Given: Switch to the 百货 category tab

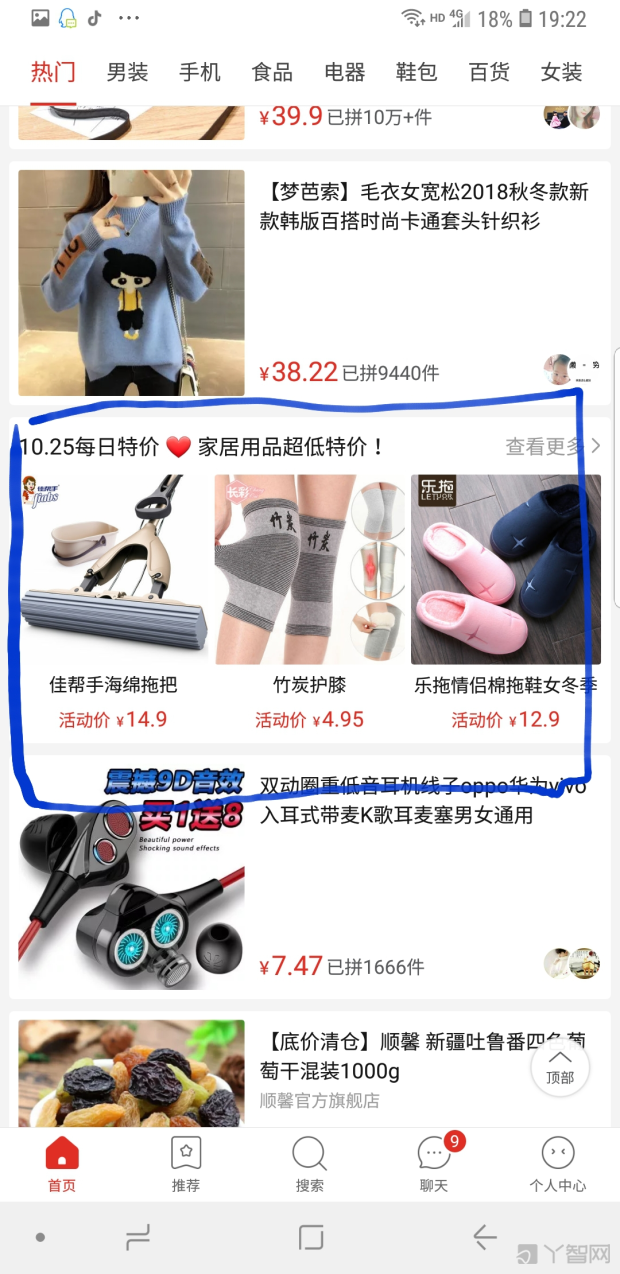Looking at the screenshot, I should point(489,72).
